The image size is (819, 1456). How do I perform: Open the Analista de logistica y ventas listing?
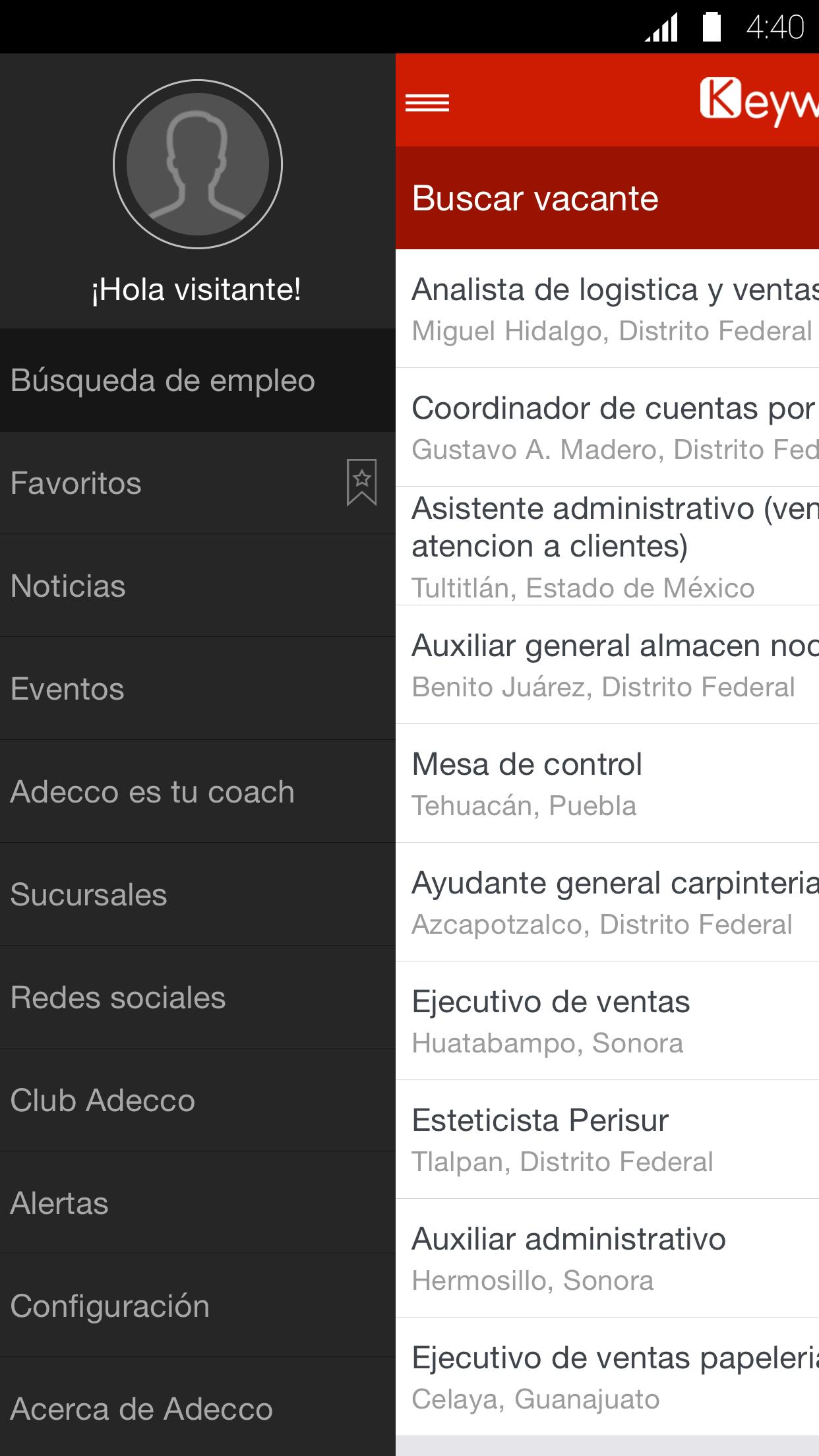pos(607,309)
